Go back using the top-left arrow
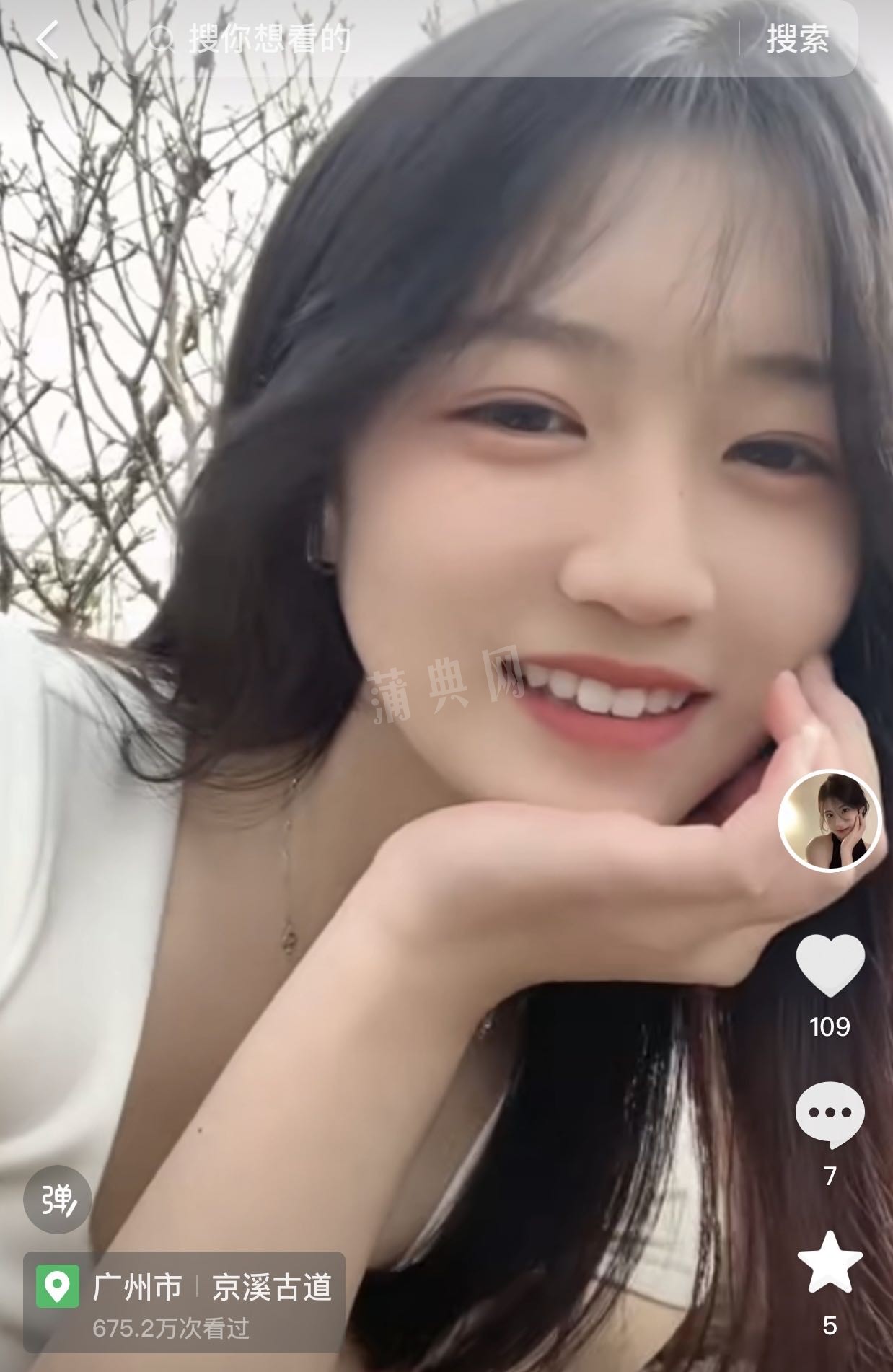 48,40
